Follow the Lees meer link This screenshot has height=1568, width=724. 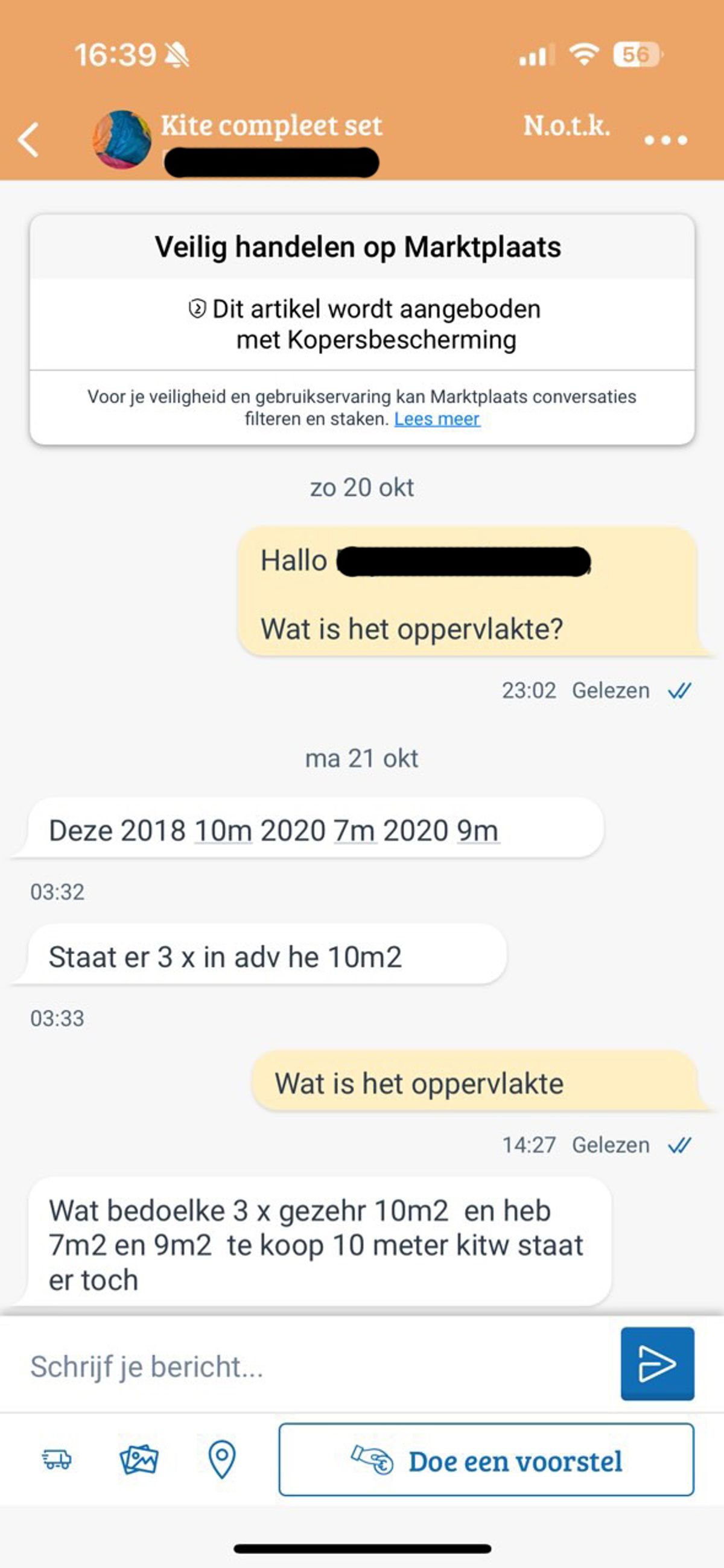pyautogui.click(x=437, y=419)
